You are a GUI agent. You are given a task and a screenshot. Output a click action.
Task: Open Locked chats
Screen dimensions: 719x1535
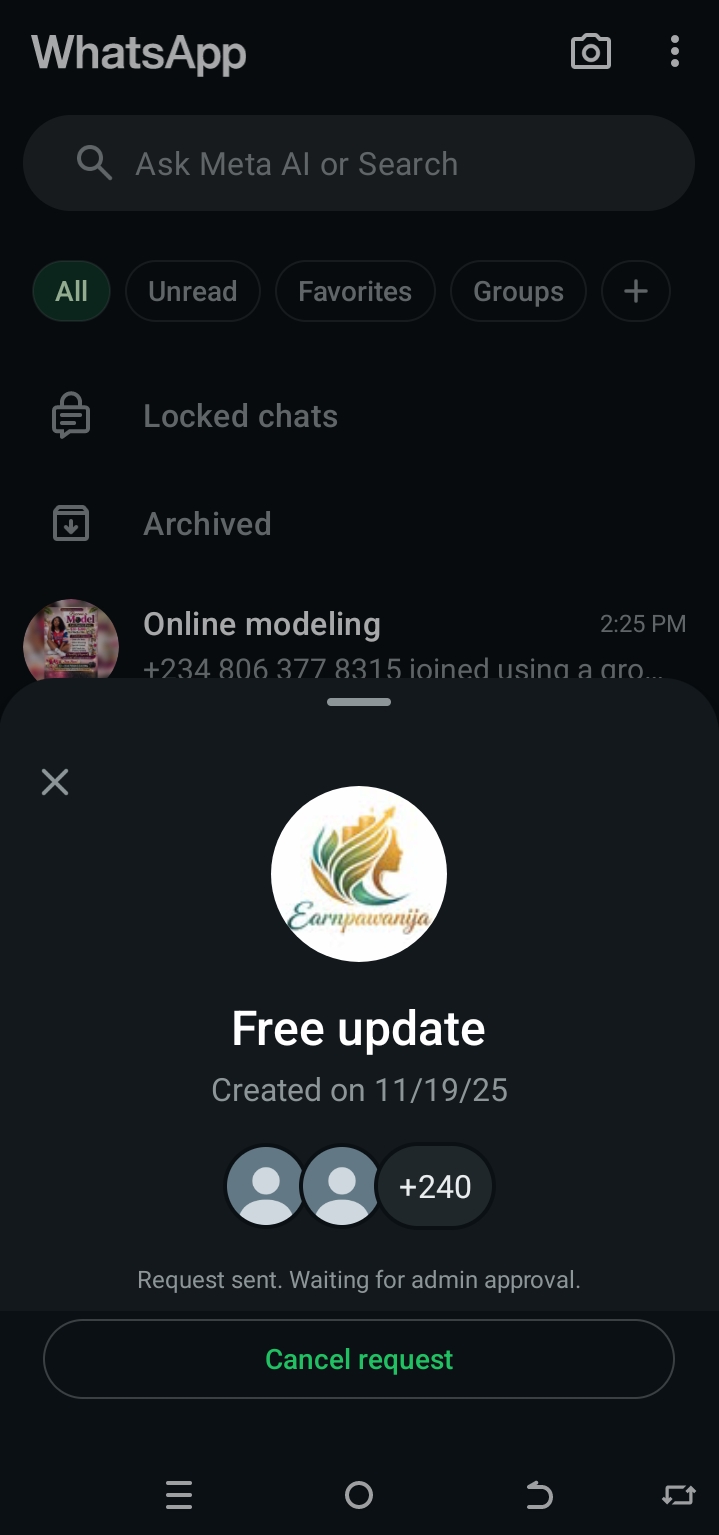(240, 417)
